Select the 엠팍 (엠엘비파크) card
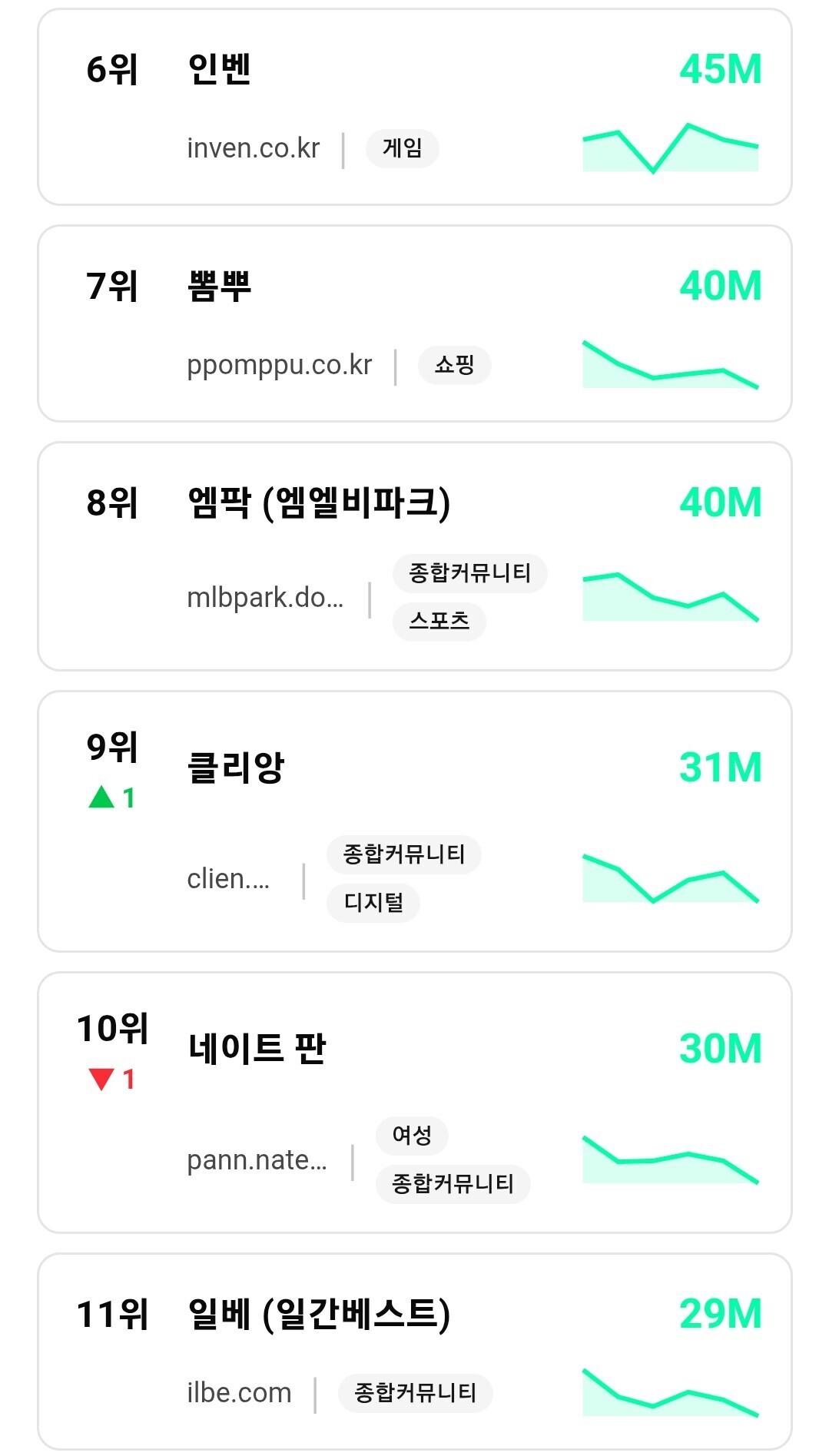This screenshot has width=829, height=1456. (x=414, y=556)
